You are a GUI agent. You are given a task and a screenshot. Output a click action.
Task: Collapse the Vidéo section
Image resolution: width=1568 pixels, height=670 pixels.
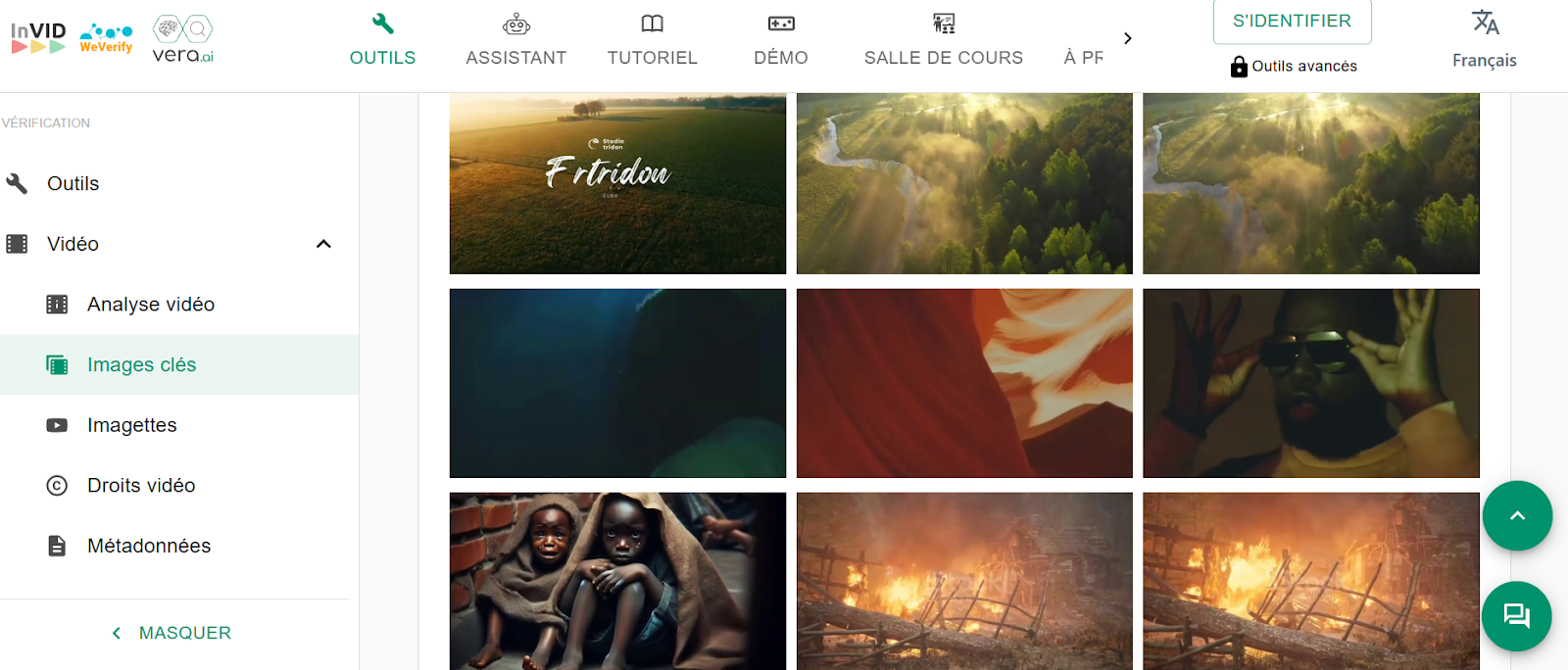coord(323,244)
